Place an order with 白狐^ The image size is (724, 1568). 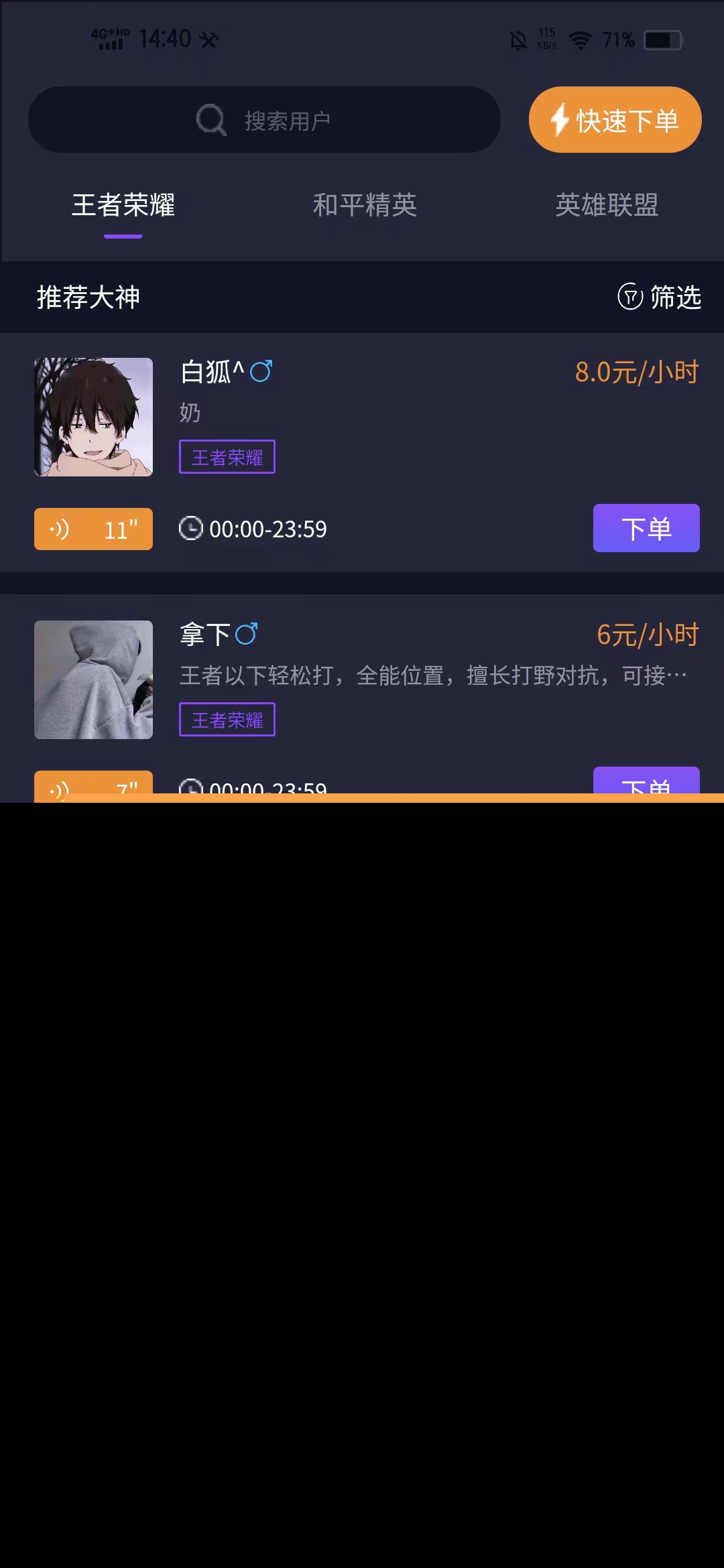[646, 529]
